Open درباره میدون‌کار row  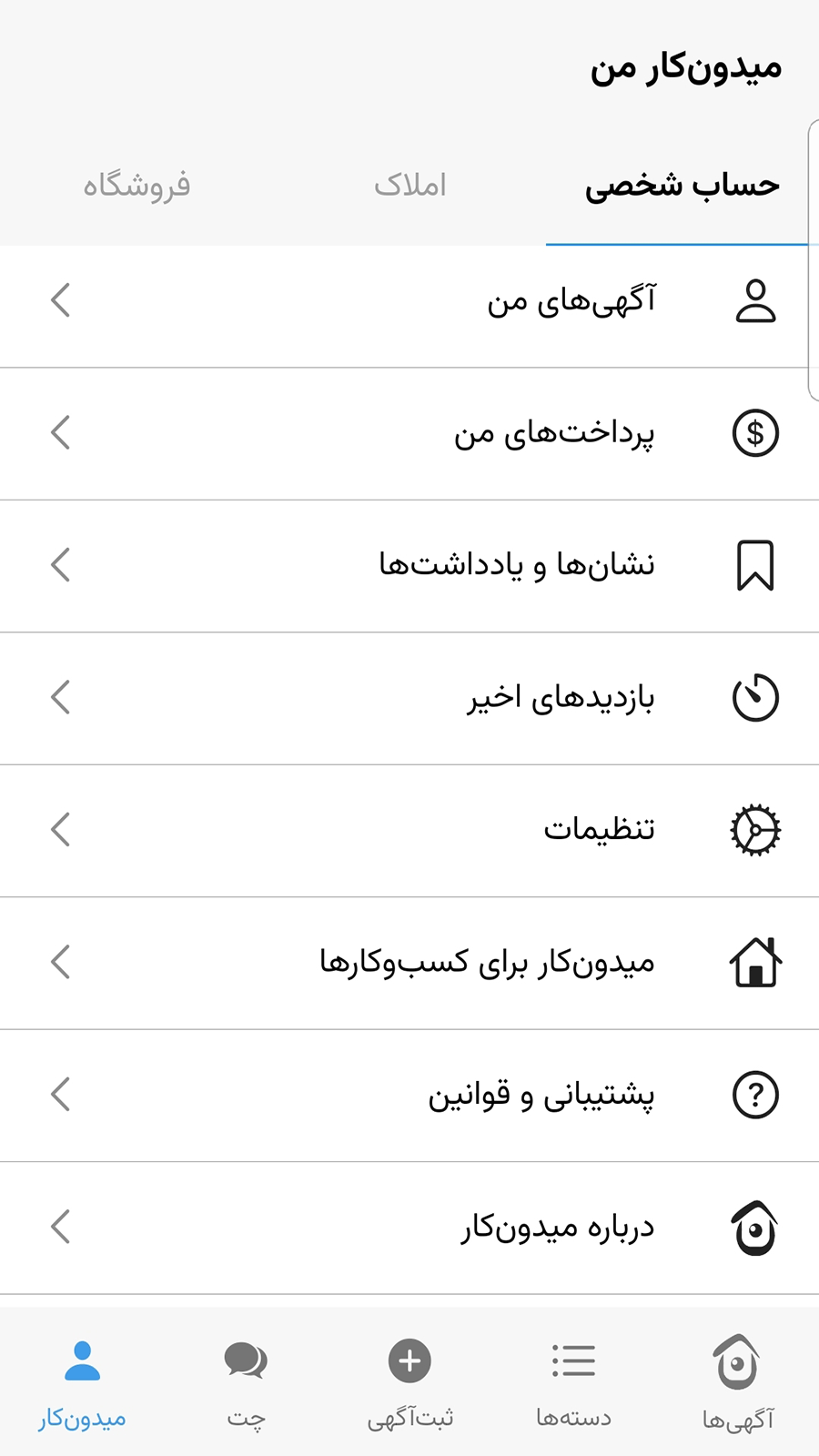point(409,1228)
